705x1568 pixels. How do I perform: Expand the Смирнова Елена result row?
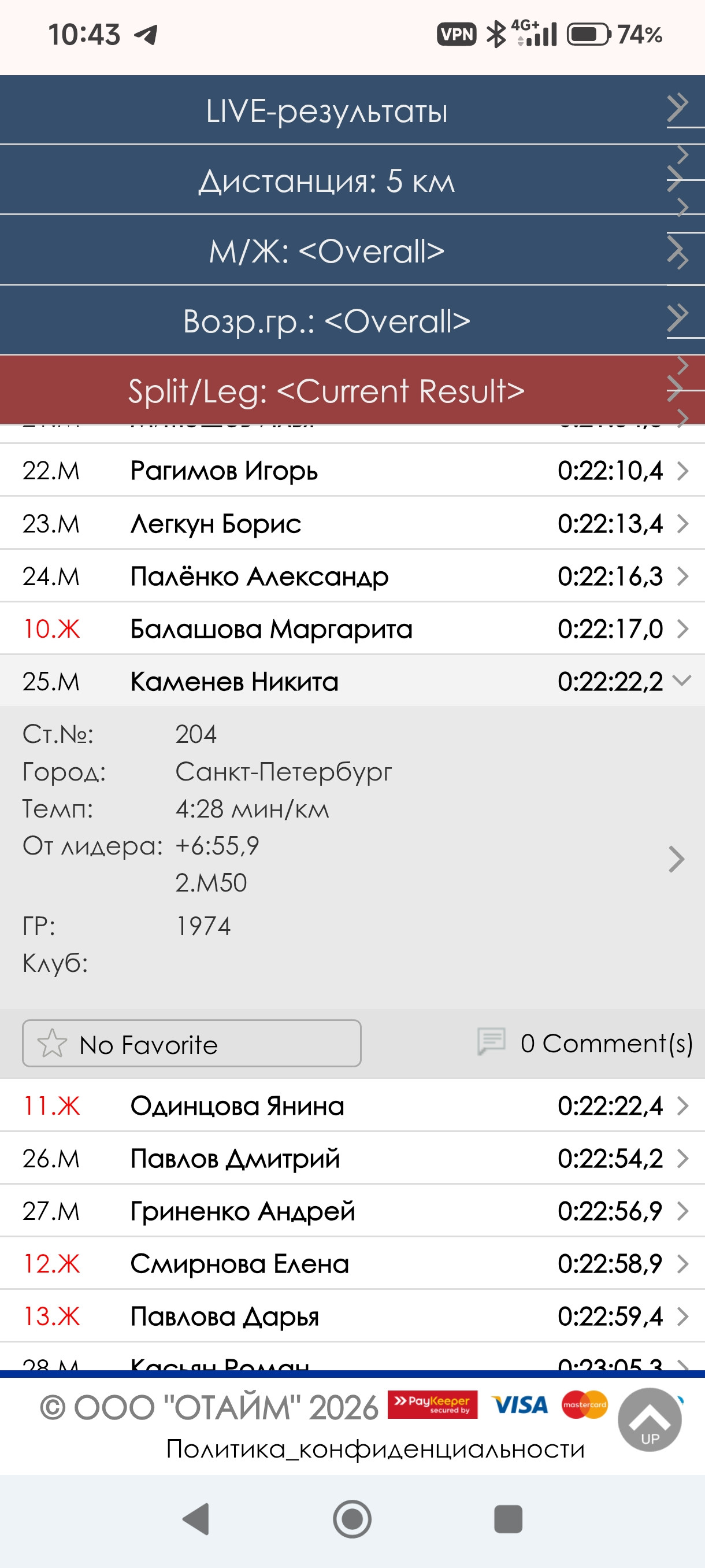[x=352, y=1264]
